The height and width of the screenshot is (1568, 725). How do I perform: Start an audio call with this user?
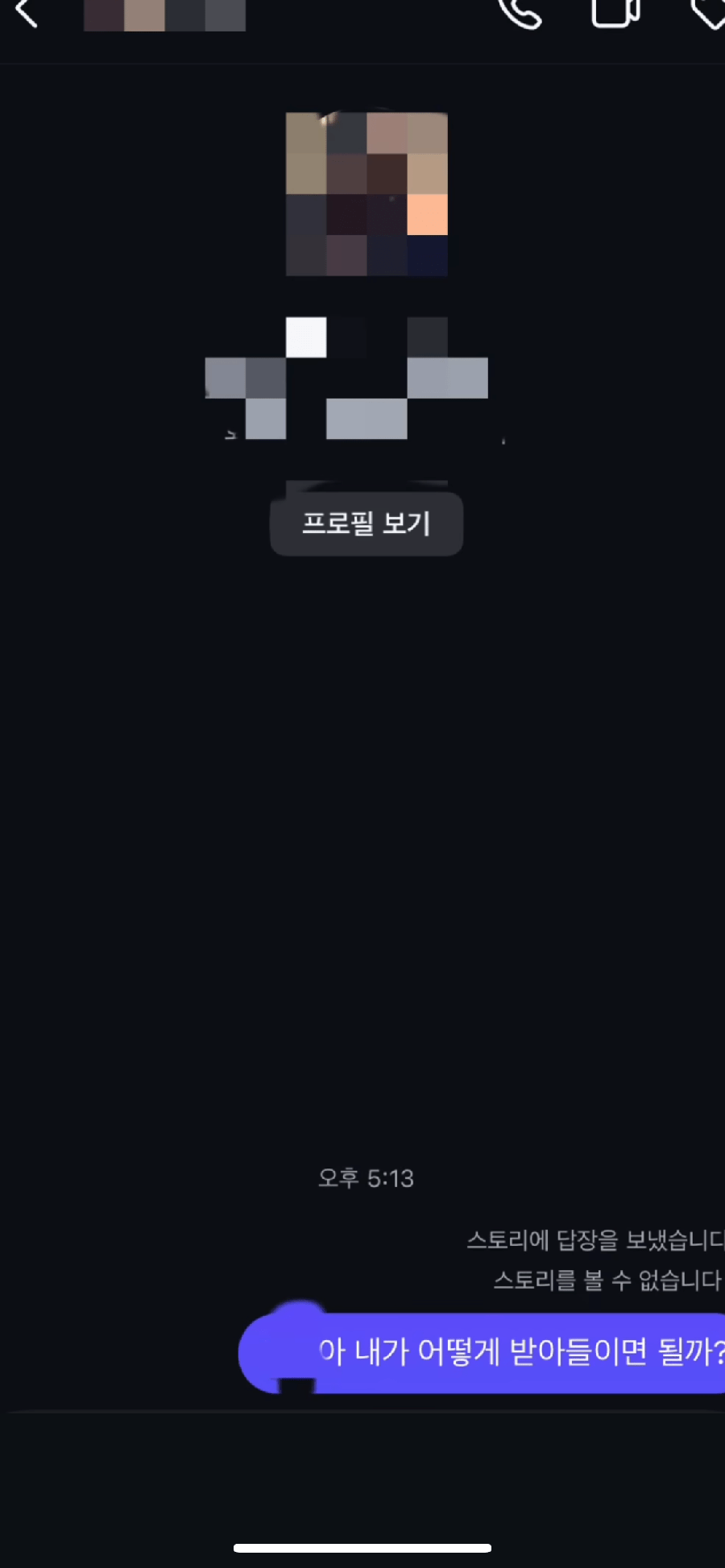[521, 12]
